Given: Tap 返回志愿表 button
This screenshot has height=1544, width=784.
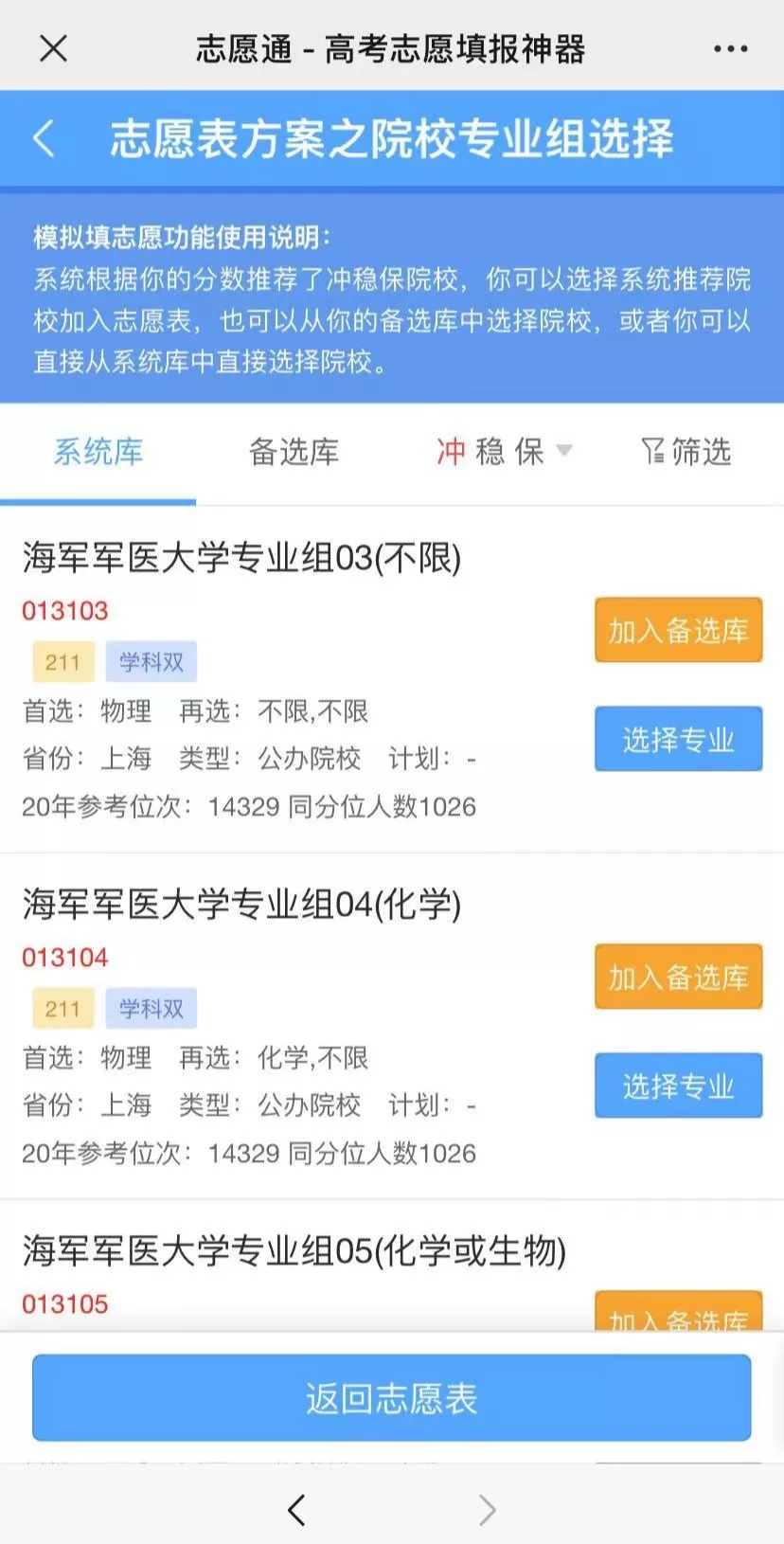Looking at the screenshot, I should [x=392, y=1398].
